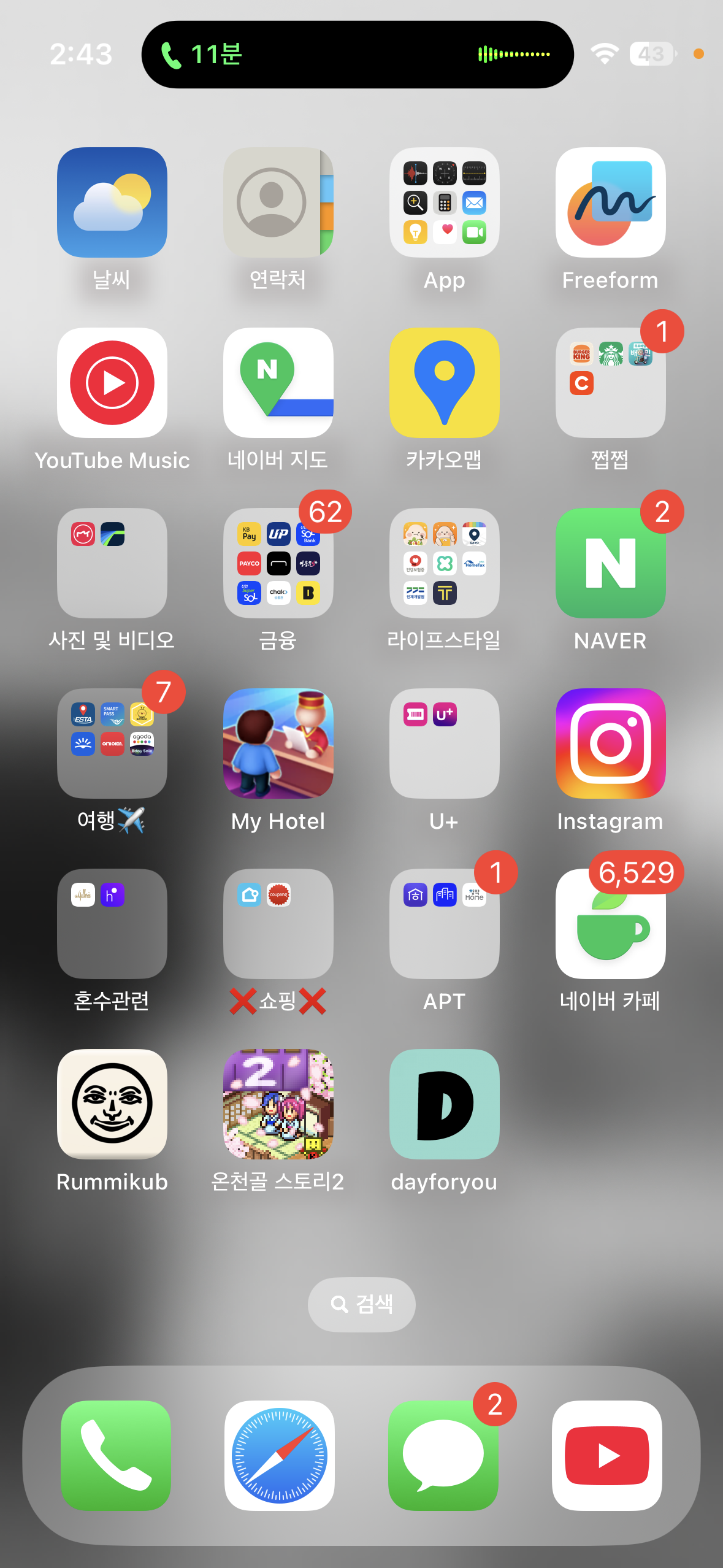The height and width of the screenshot is (1568, 723).
Task: Open 네이버 카페 app
Action: (610, 924)
